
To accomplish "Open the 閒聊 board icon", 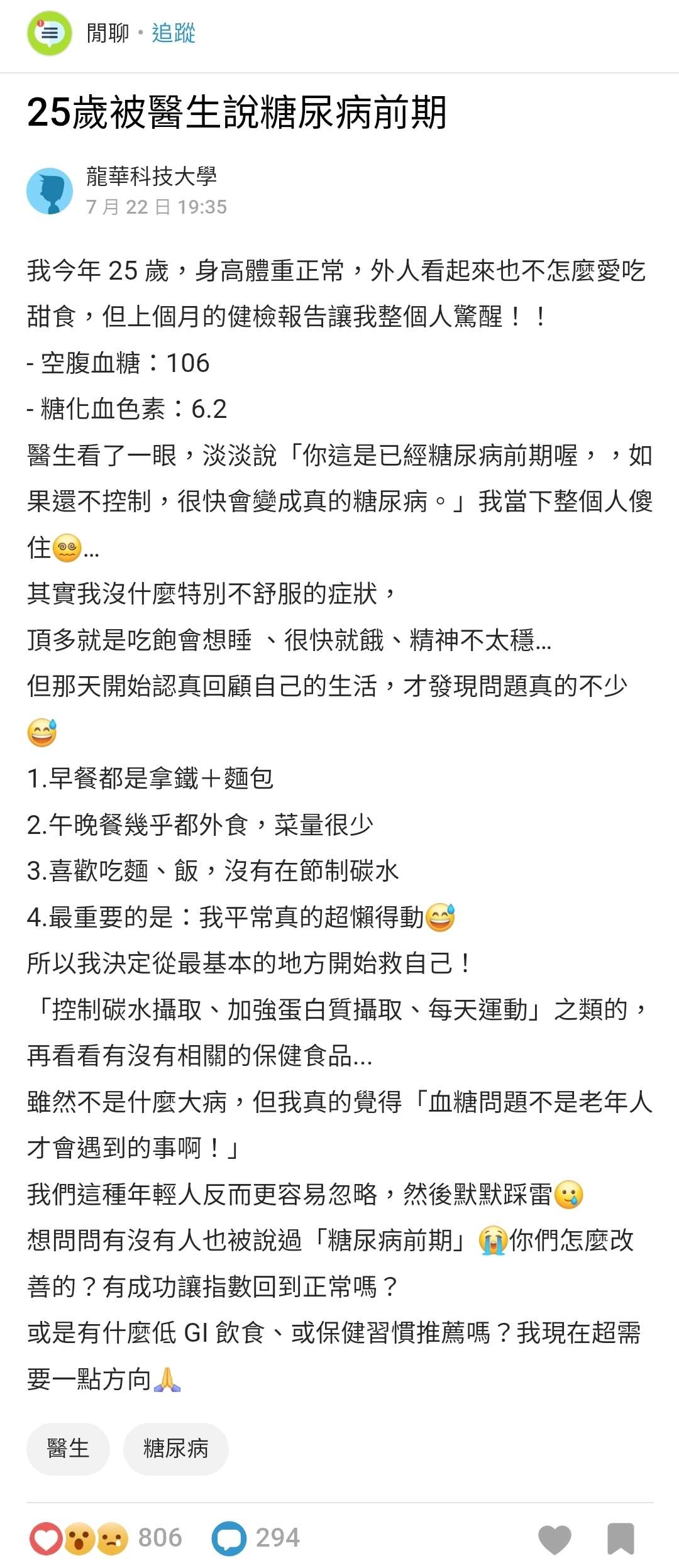I will click(50, 33).
